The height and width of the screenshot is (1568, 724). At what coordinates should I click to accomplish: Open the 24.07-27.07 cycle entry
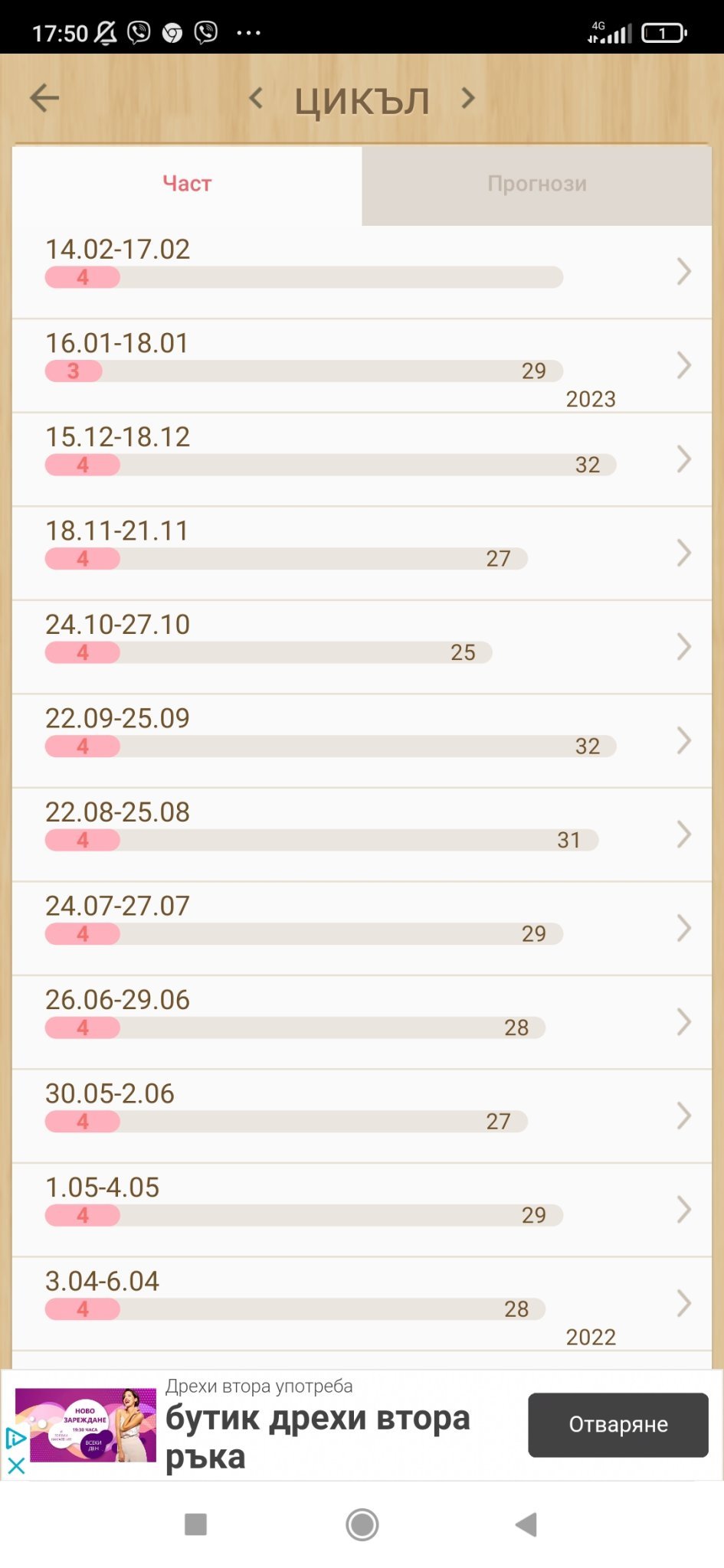tap(362, 928)
